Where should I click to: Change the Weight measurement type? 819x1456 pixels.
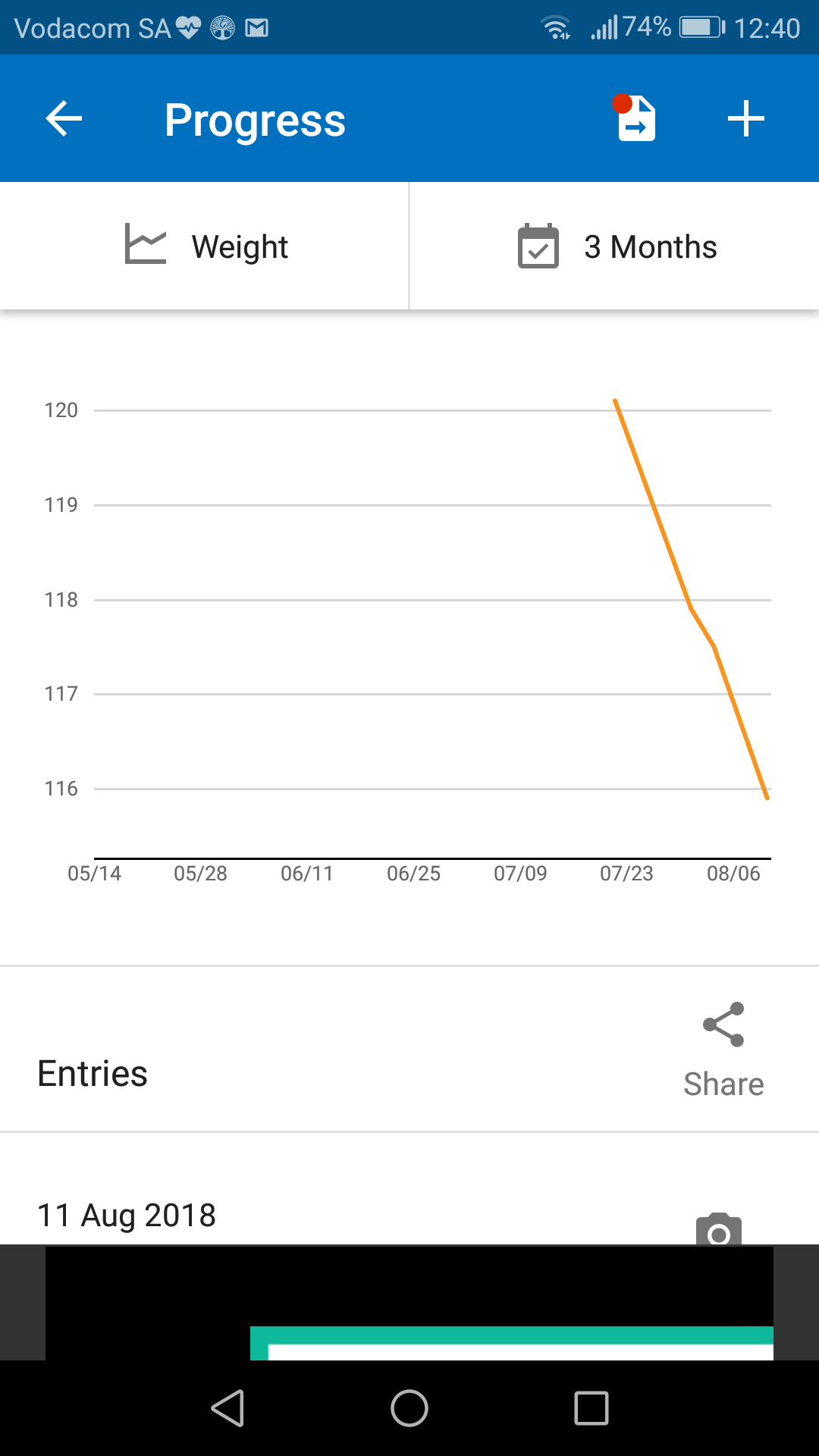point(205,246)
